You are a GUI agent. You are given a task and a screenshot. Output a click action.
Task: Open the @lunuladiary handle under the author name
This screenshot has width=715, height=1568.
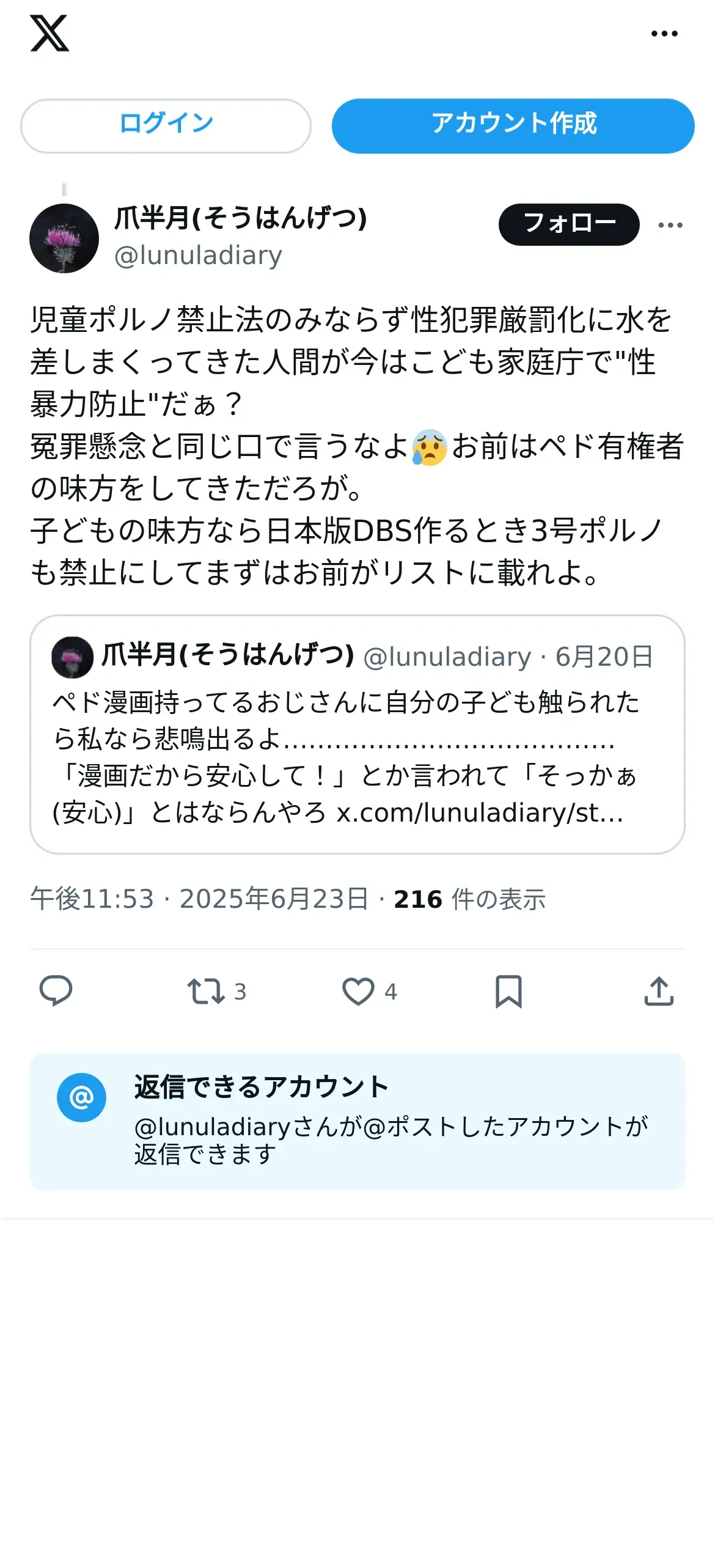click(x=198, y=256)
